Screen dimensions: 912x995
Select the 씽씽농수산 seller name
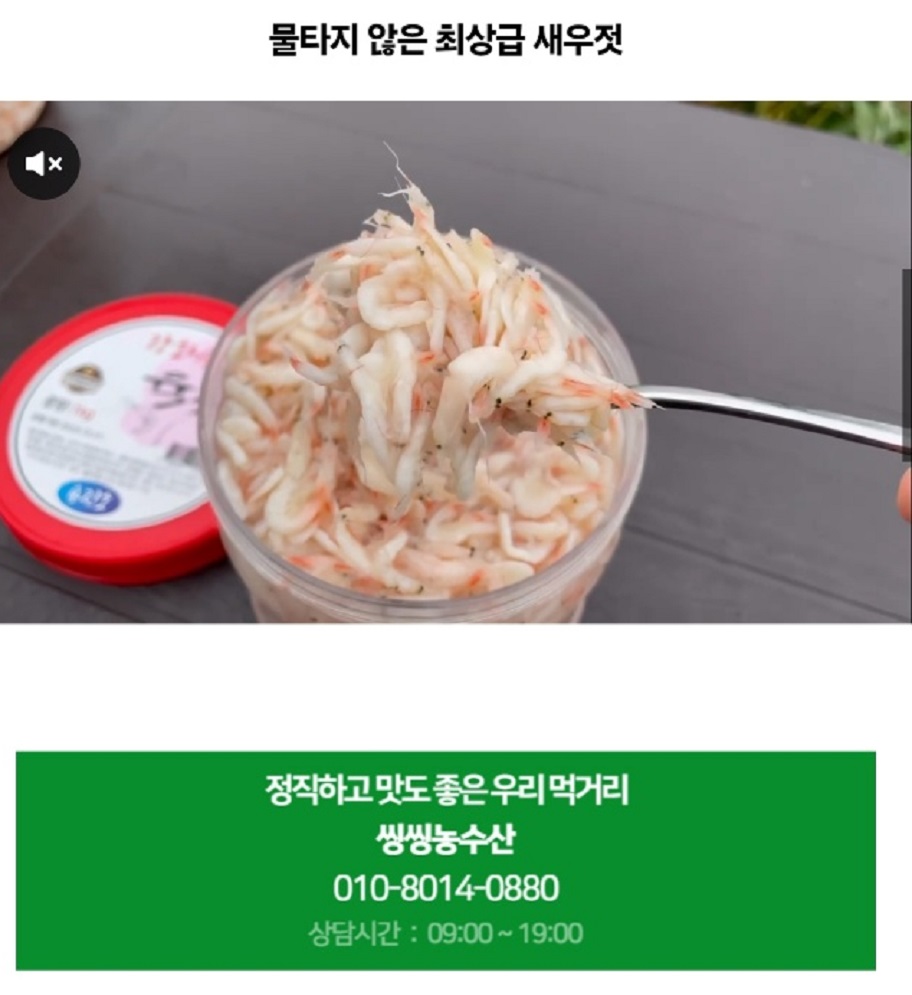[448, 838]
